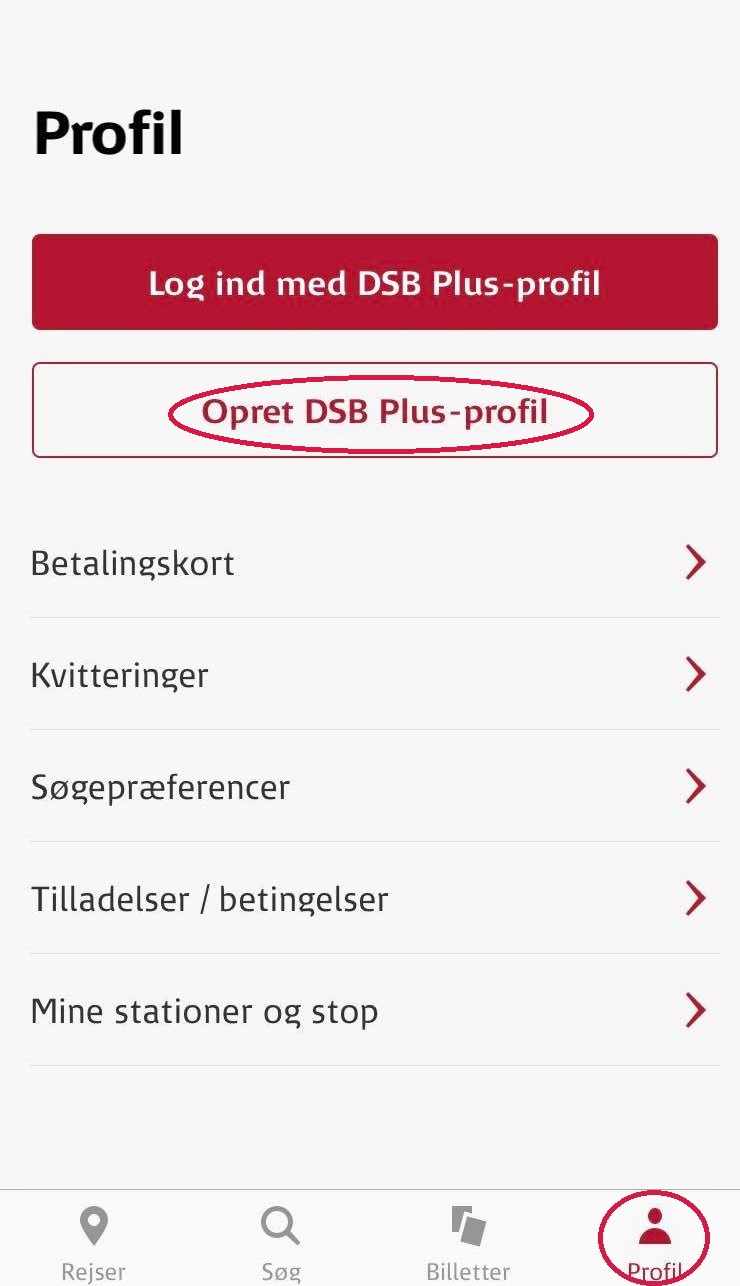Open Betalingskort via its chevron arrow

click(695, 562)
